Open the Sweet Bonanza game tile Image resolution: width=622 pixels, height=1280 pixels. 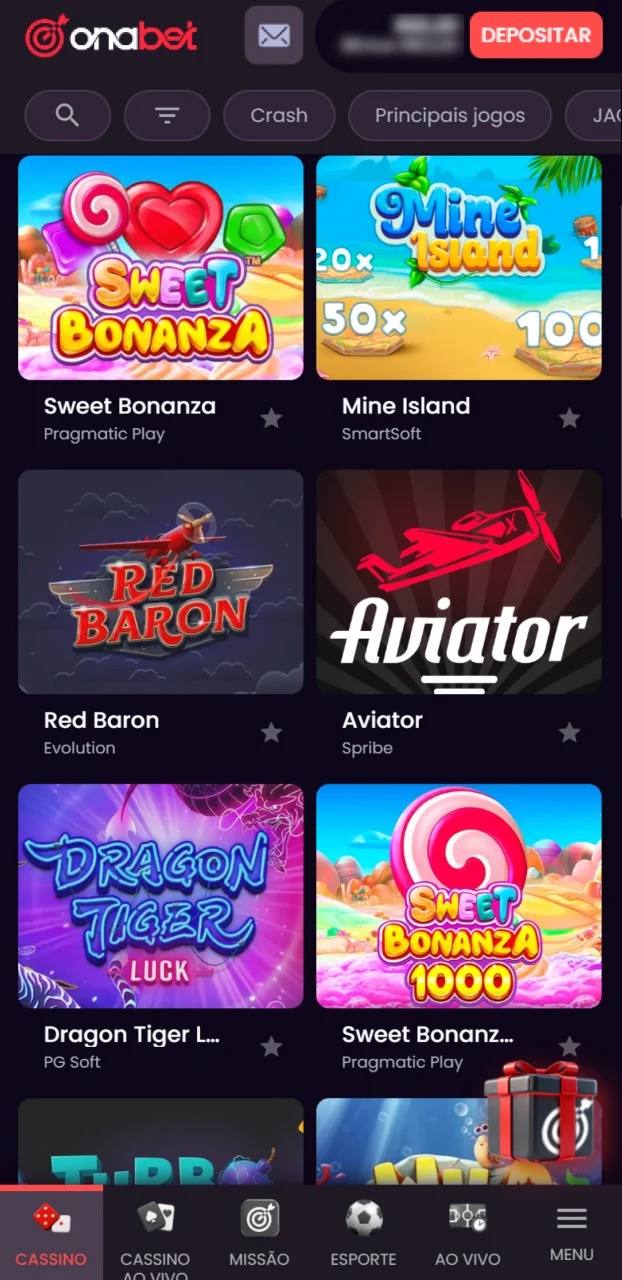coord(161,268)
